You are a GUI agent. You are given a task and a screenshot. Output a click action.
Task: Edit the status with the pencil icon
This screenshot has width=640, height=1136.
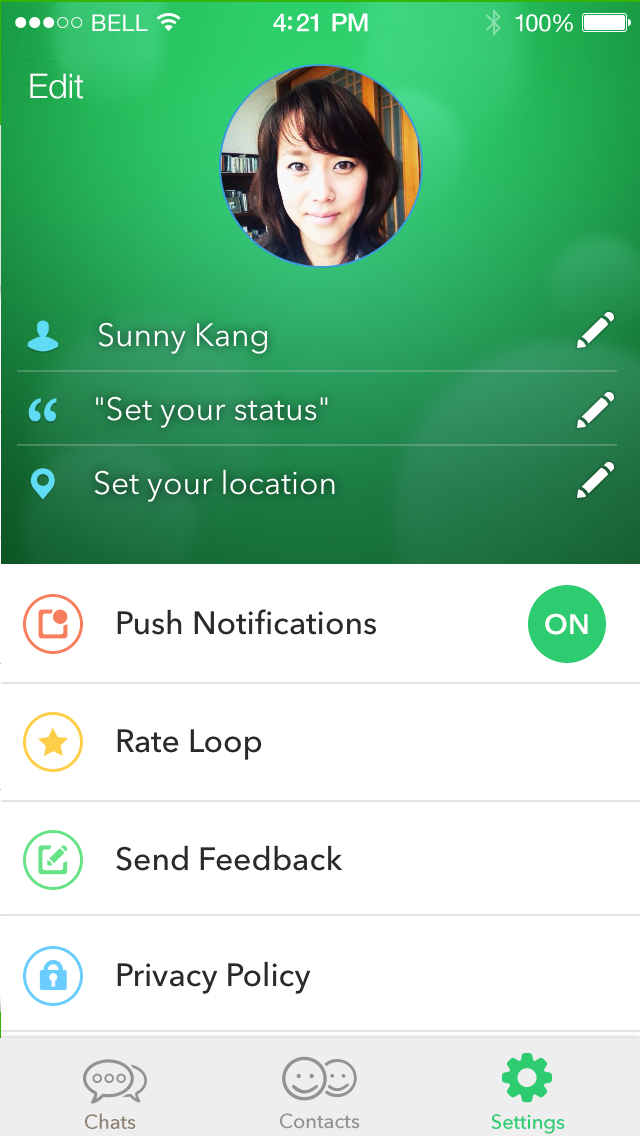pos(595,409)
